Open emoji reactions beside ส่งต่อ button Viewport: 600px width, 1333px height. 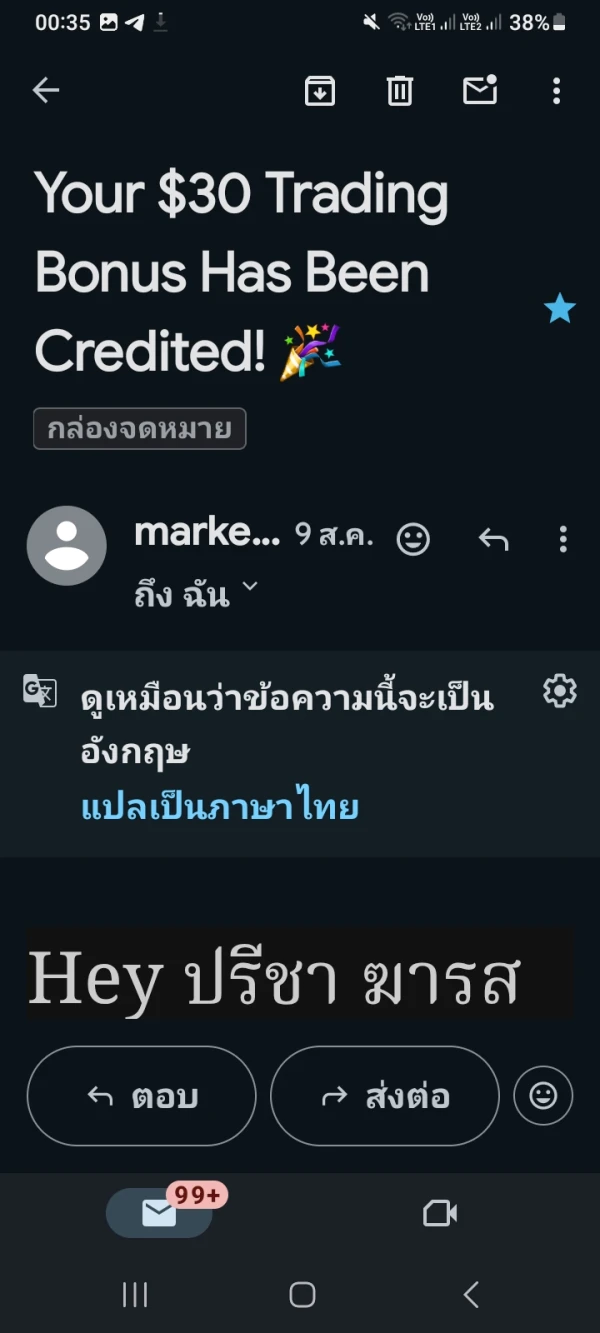click(x=543, y=1096)
